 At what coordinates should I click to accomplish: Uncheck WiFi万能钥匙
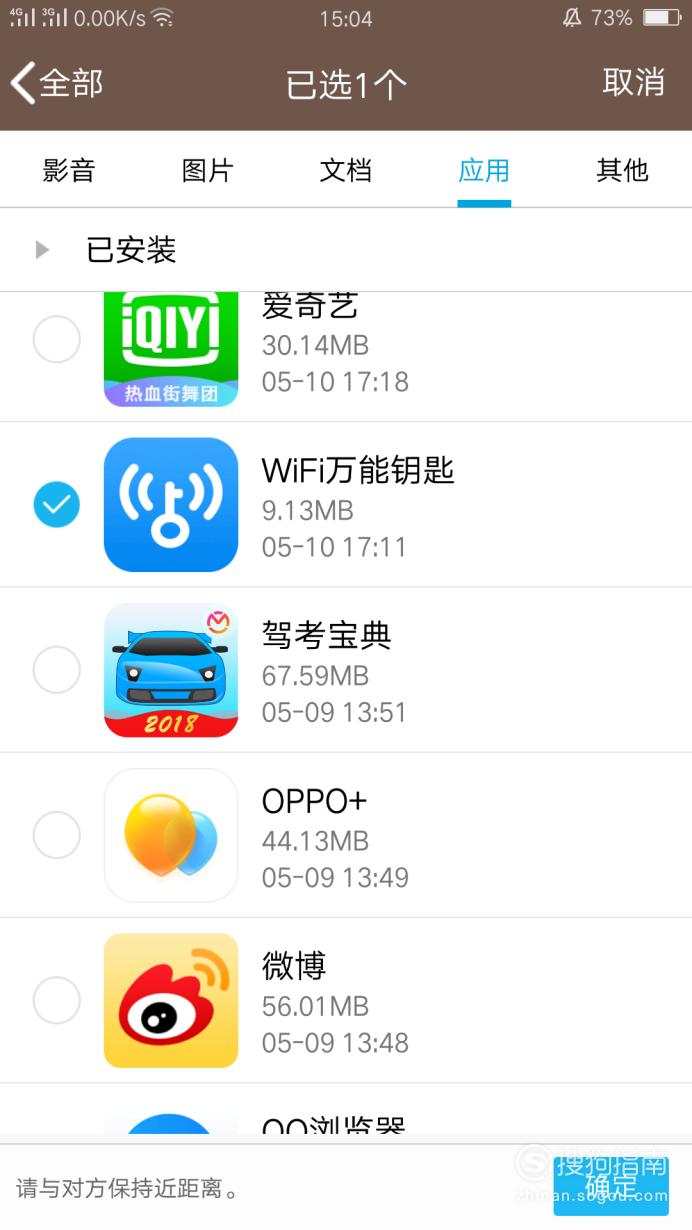tap(57, 504)
